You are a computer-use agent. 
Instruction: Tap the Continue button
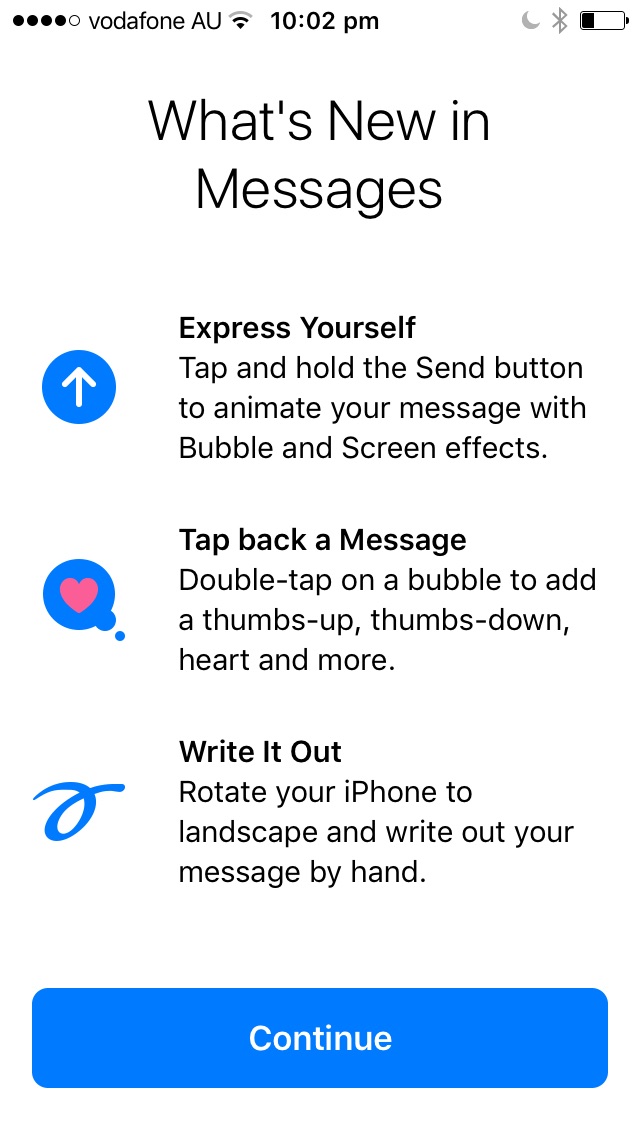point(320,1037)
